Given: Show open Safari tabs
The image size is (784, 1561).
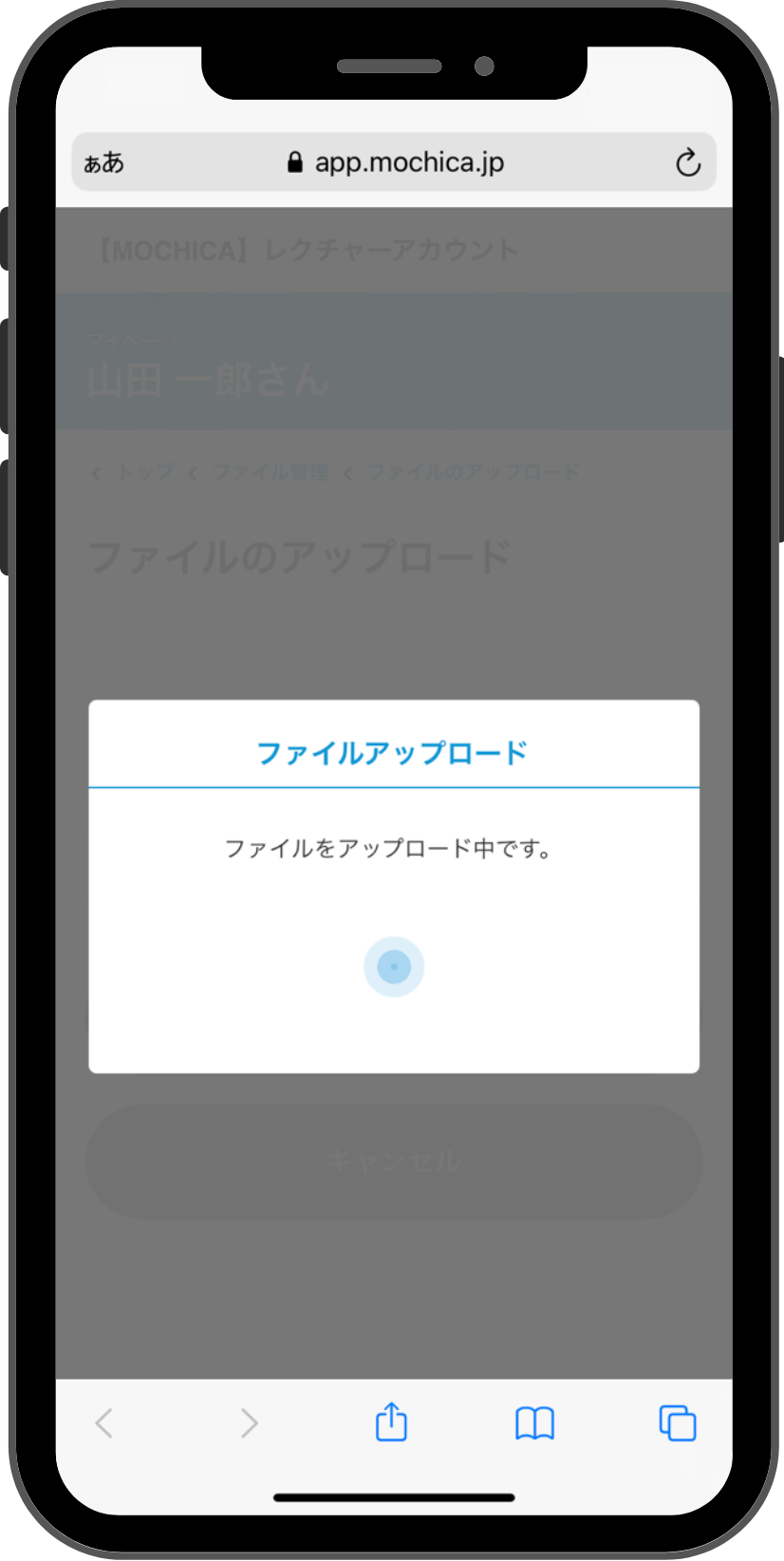Looking at the screenshot, I should (x=678, y=1423).
